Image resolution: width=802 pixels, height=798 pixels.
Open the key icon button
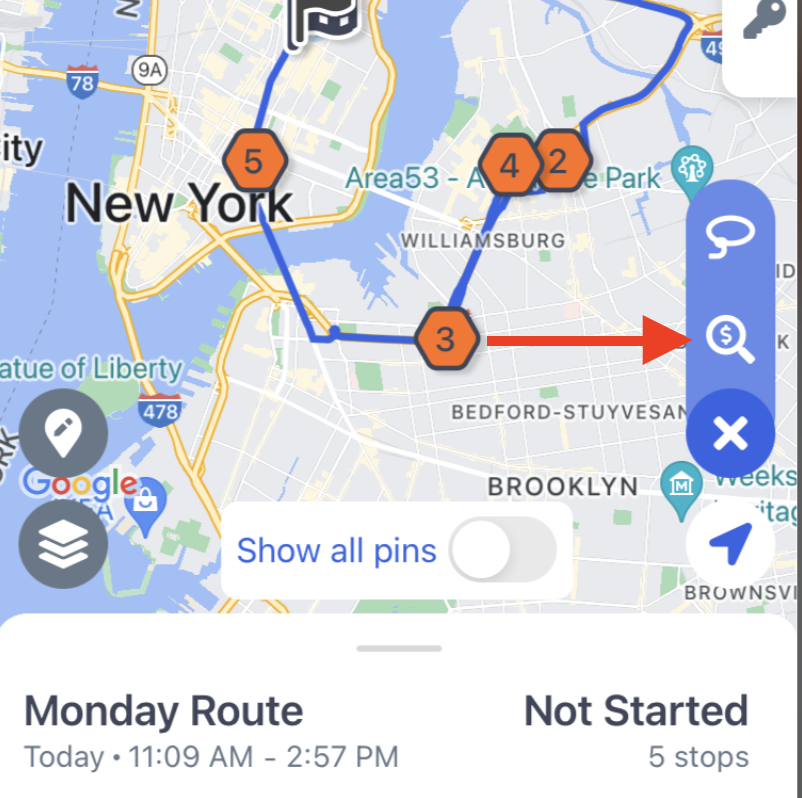[765, 25]
